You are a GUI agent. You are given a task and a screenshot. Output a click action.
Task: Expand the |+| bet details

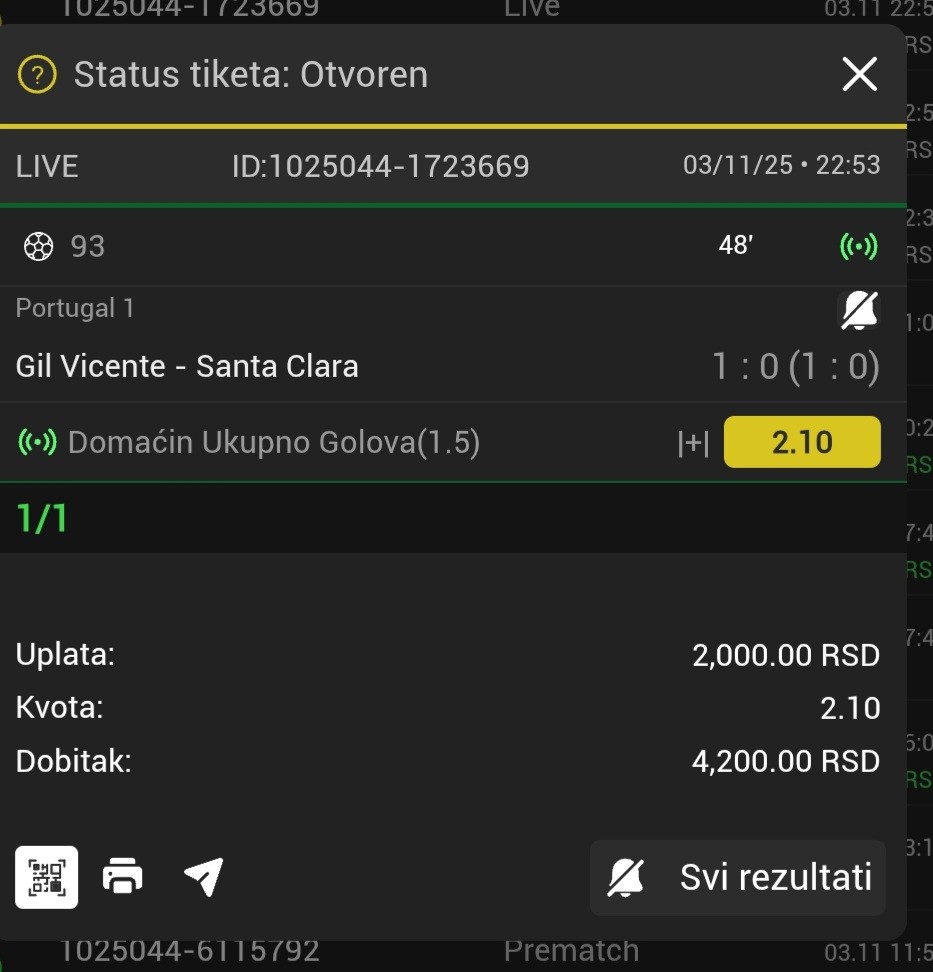pyautogui.click(x=693, y=443)
